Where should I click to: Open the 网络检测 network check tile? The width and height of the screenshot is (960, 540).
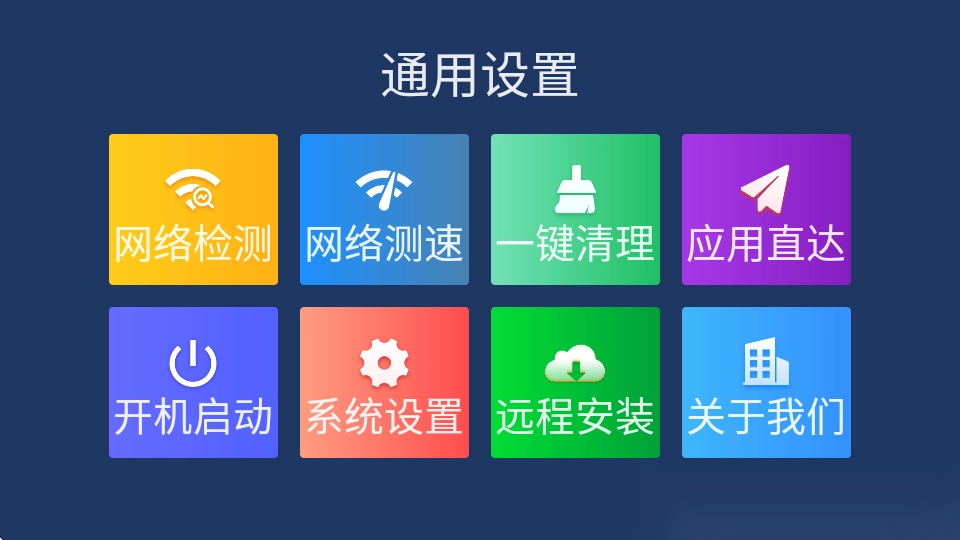[x=193, y=210]
